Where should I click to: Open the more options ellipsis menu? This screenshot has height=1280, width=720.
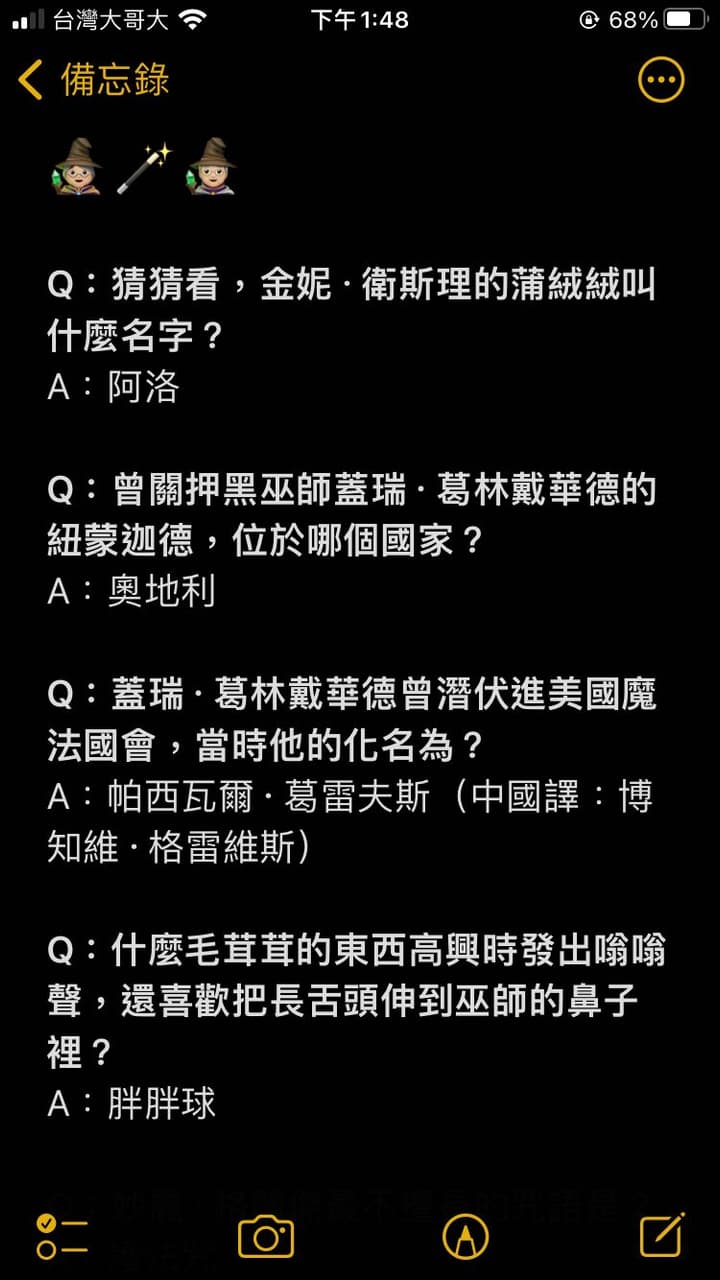[661, 80]
